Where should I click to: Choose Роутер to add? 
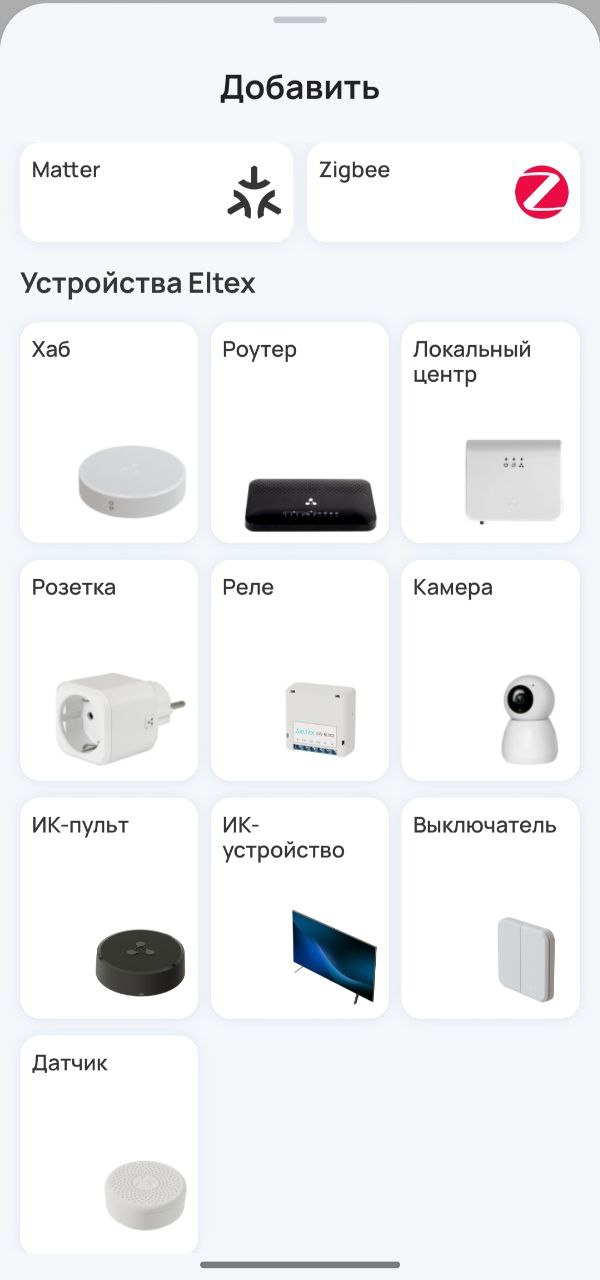(x=300, y=432)
